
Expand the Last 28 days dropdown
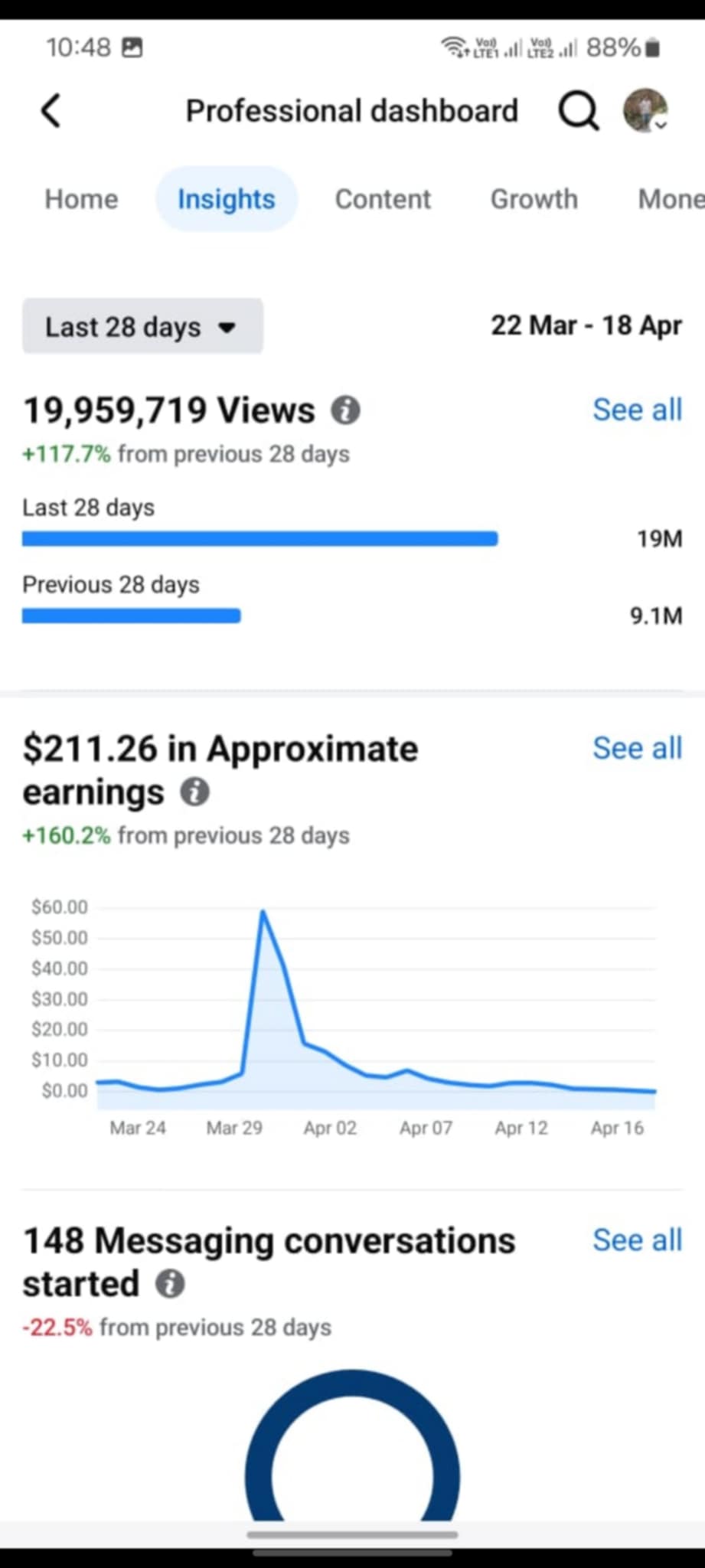tap(143, 327)
